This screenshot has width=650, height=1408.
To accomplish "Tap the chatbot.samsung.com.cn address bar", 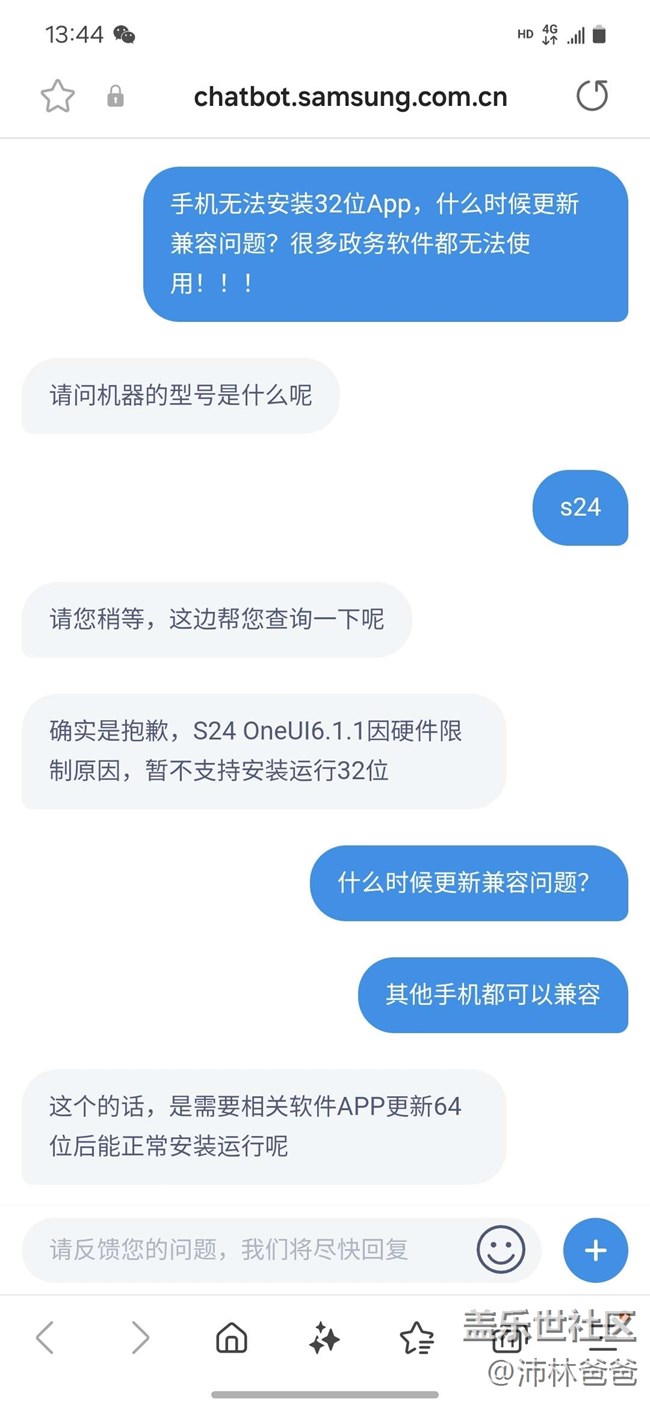I will point(350,97).
